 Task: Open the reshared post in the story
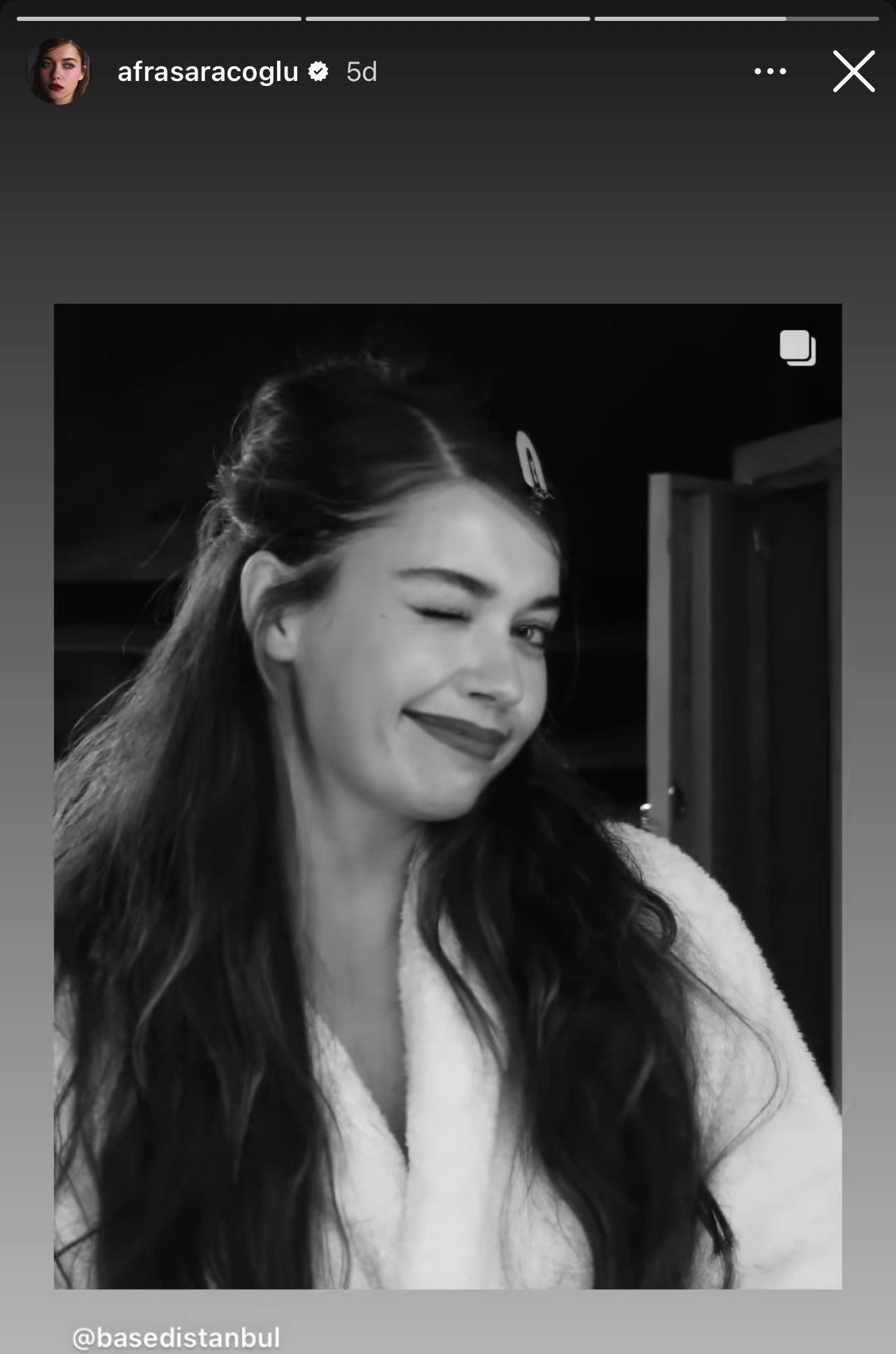[447, 796]
